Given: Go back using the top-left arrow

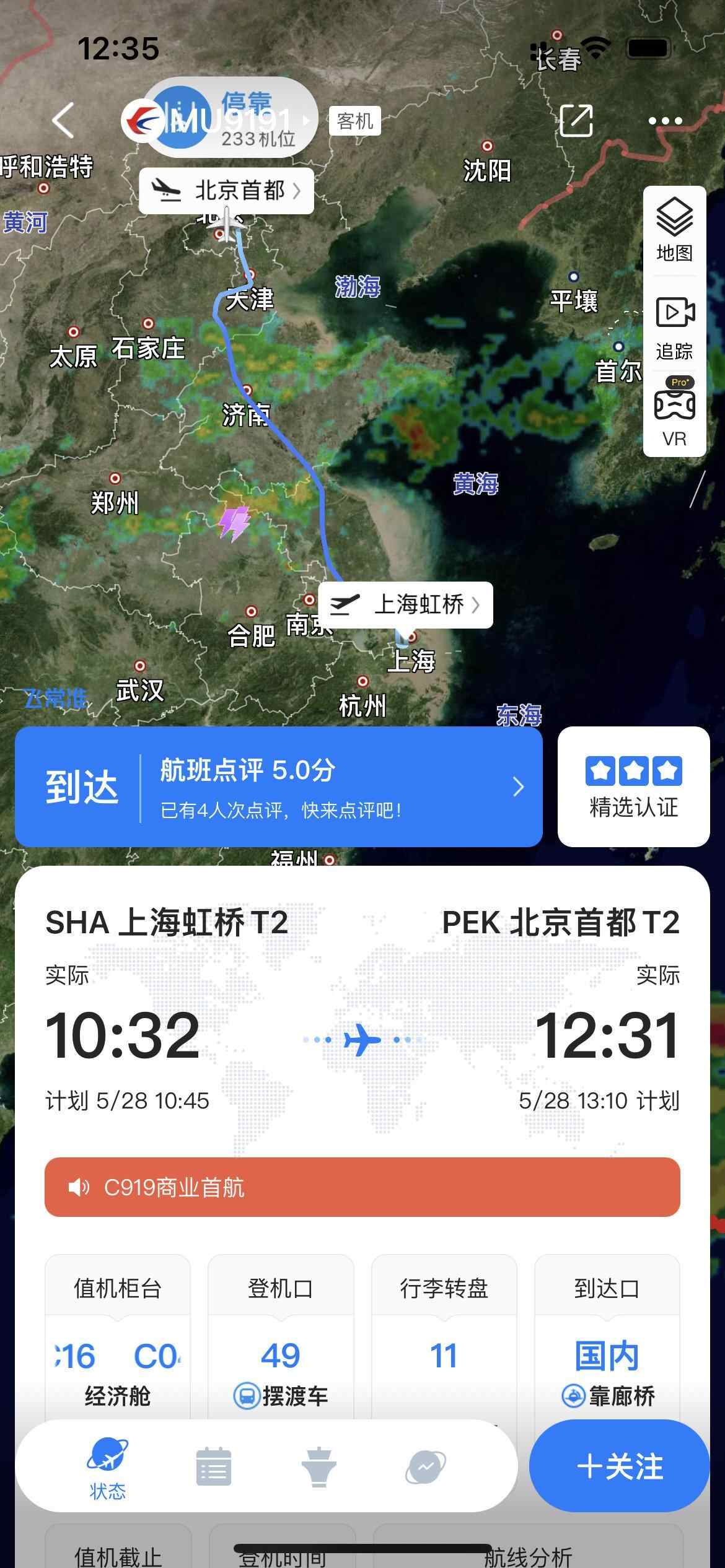Looking at the screenshot, I should pos(63,120).
